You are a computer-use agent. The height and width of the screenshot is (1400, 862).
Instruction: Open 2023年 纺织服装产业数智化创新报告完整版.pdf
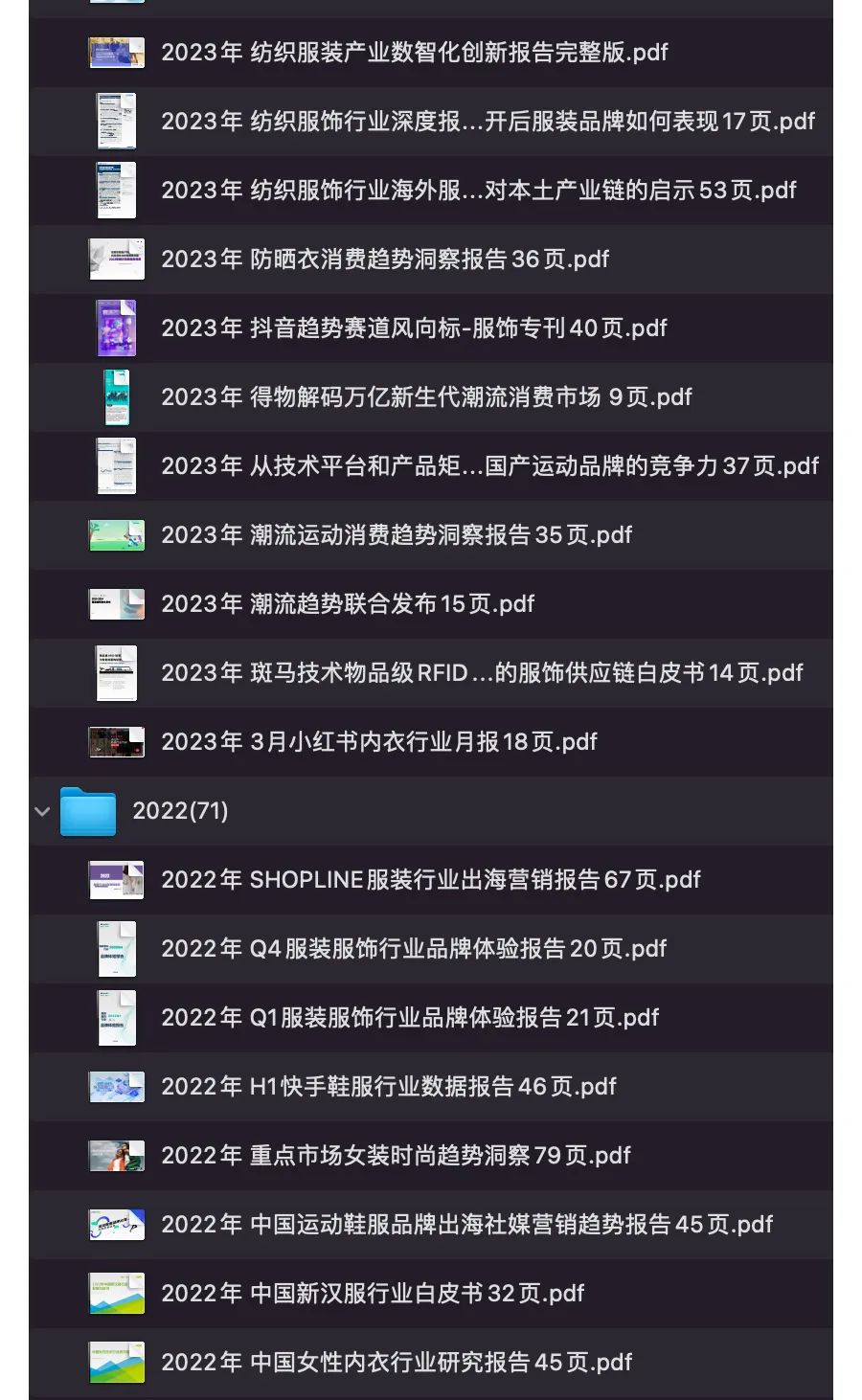point(431,53)
